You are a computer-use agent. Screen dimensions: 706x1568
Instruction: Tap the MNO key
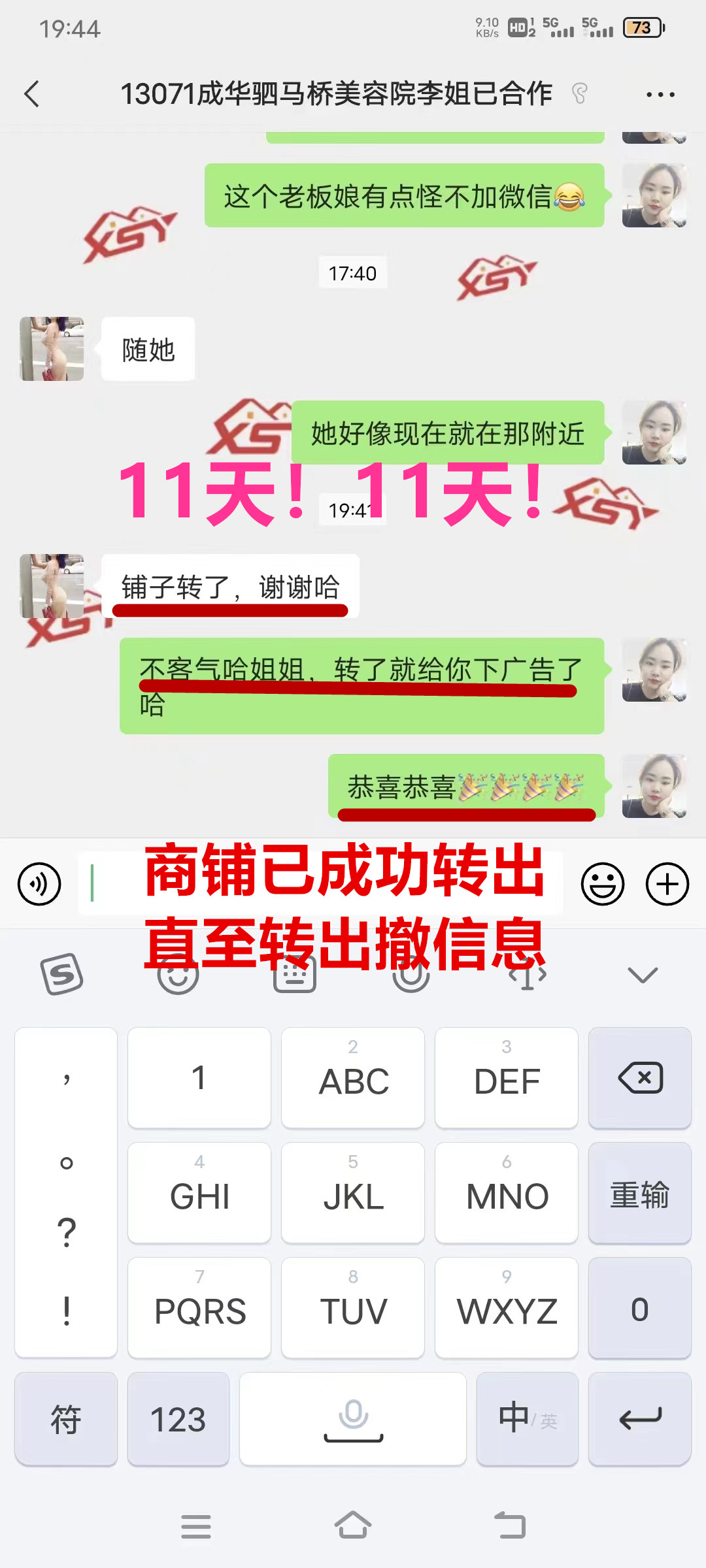507,1194
